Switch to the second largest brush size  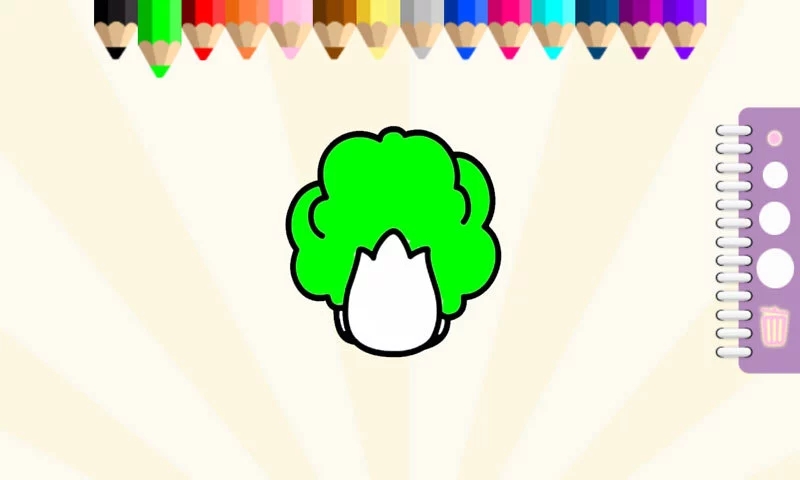click(775, 218)
